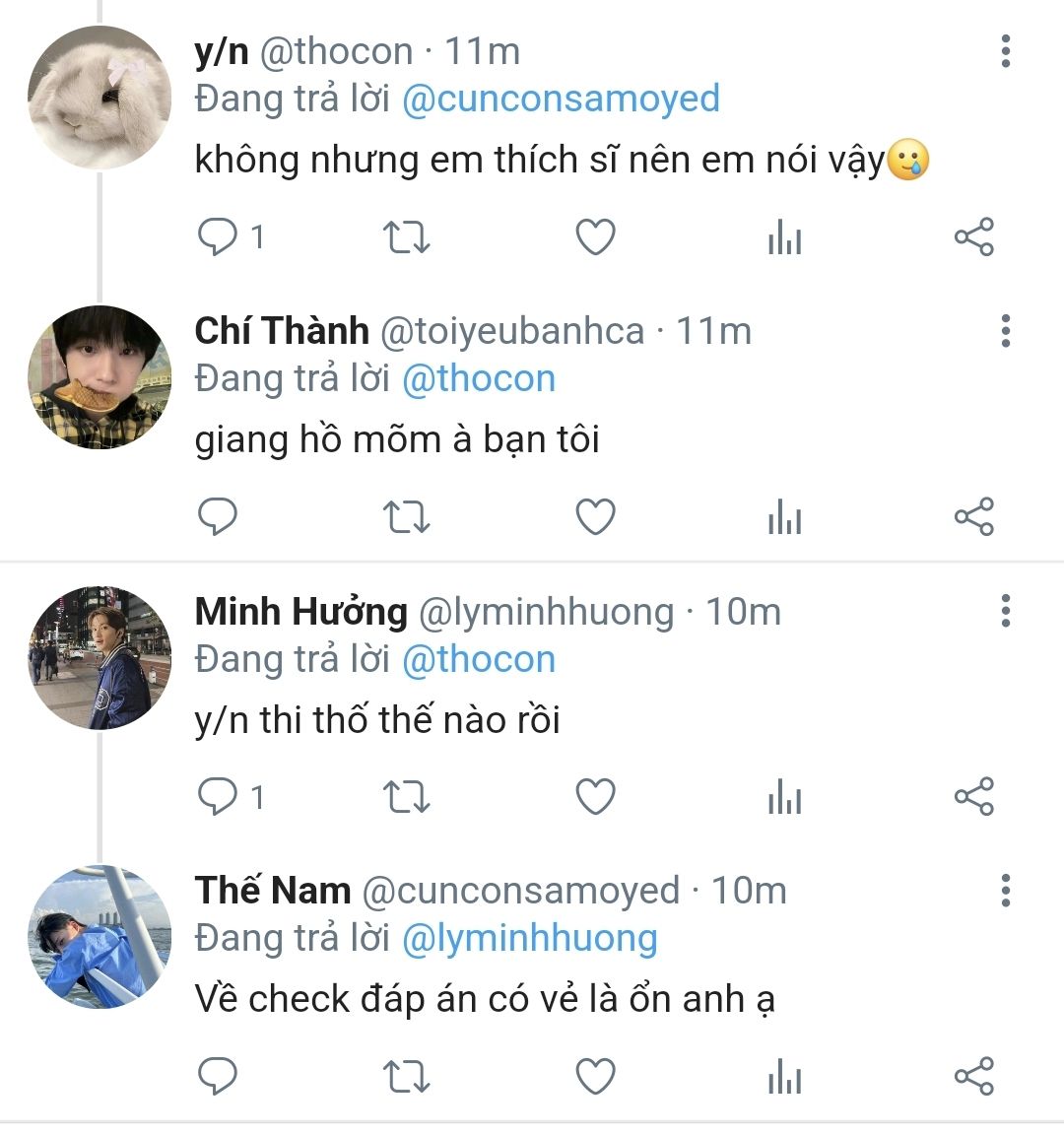The height and width of the screenshot is (1134, 1064).
Task: Open more options on Chí Thành's tweet
Action: (1005, 331)
